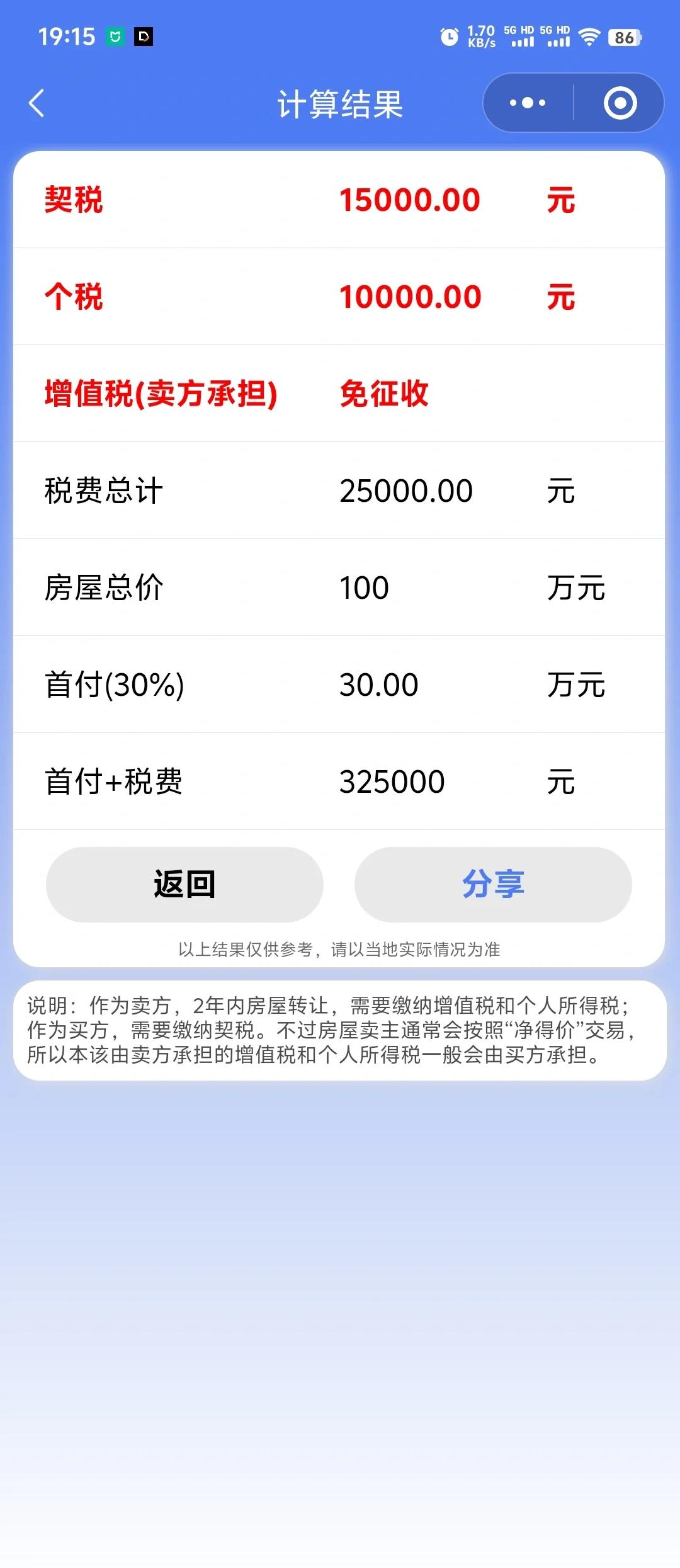The image size is (680, 1568).
Task: Go back using the top-left arrow
Action: (x=37, y=103)
